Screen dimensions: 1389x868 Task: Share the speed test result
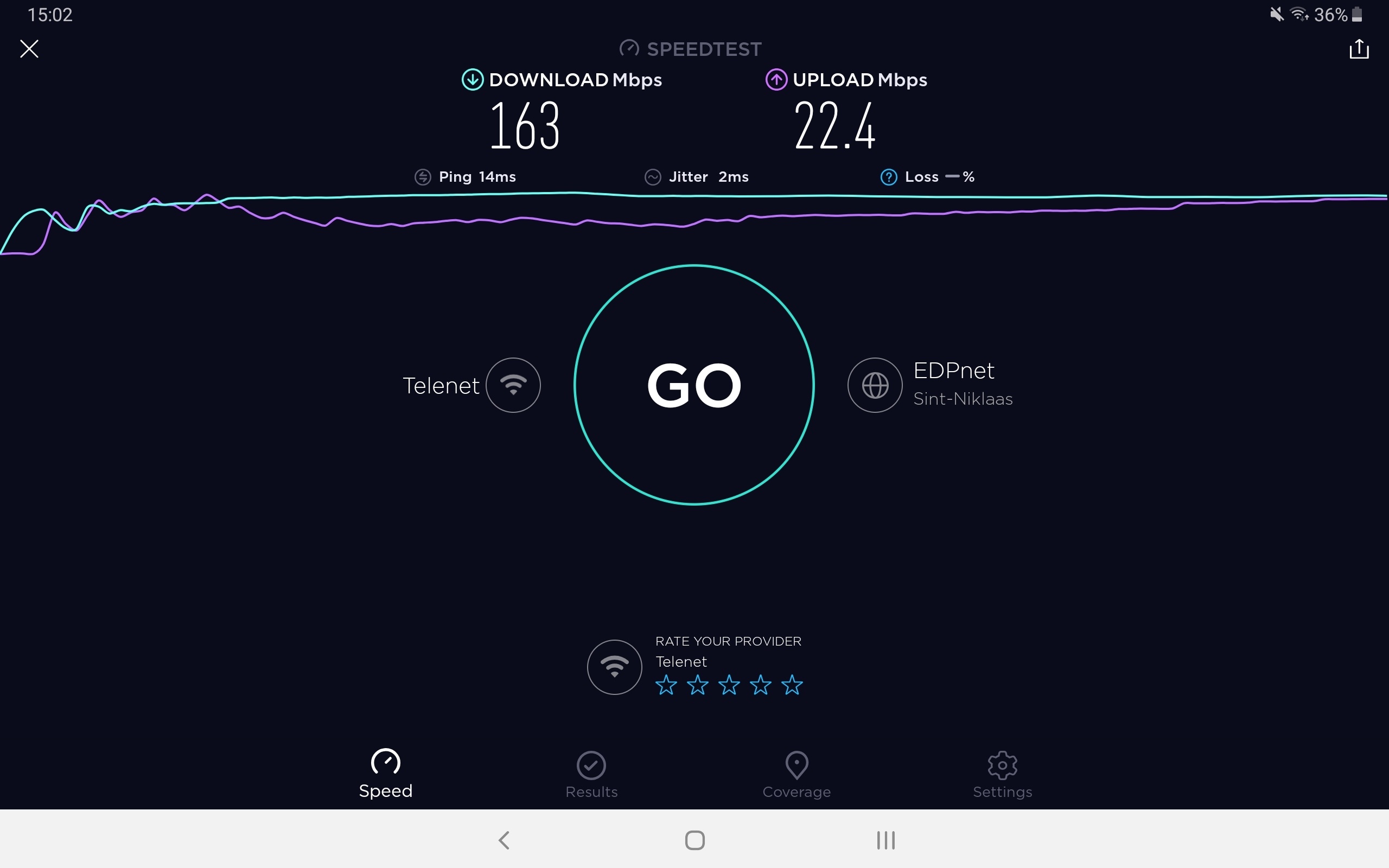(x=1359, y=49)
